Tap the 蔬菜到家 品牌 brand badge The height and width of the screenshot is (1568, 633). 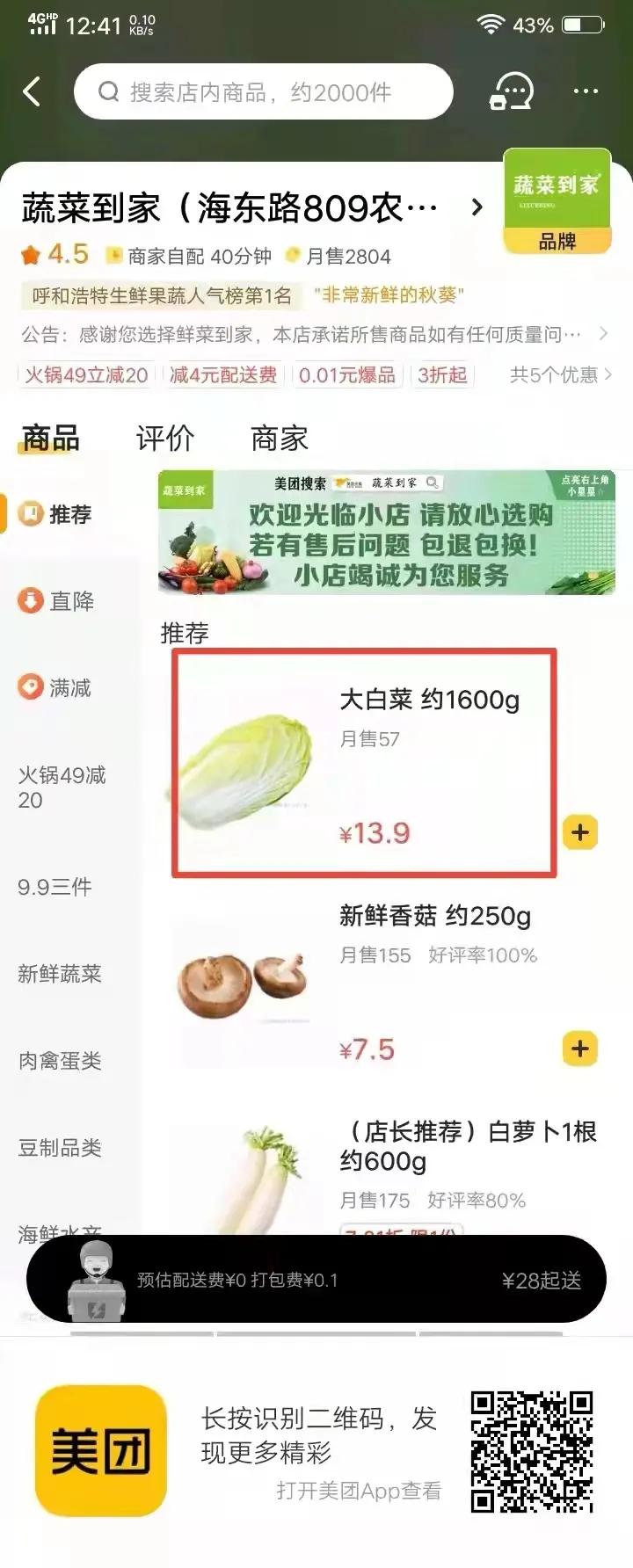(557, 200)
